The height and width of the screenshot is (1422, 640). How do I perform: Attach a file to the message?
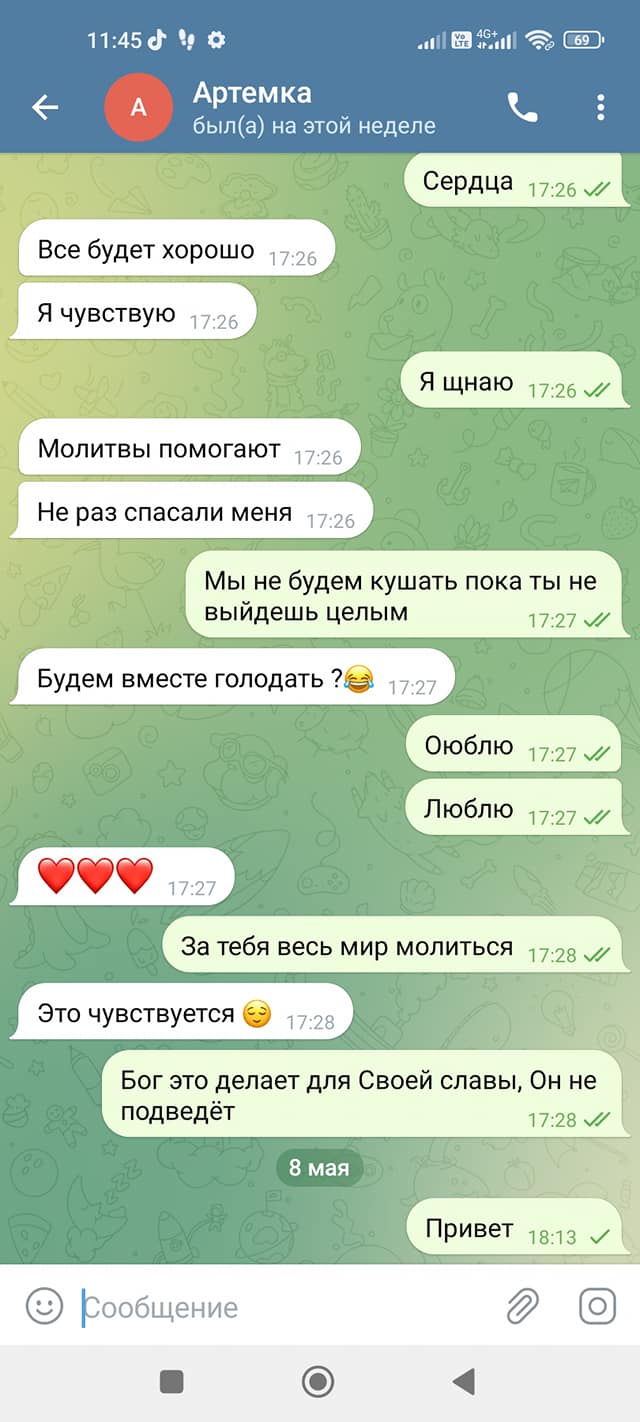coord(522,1306)
